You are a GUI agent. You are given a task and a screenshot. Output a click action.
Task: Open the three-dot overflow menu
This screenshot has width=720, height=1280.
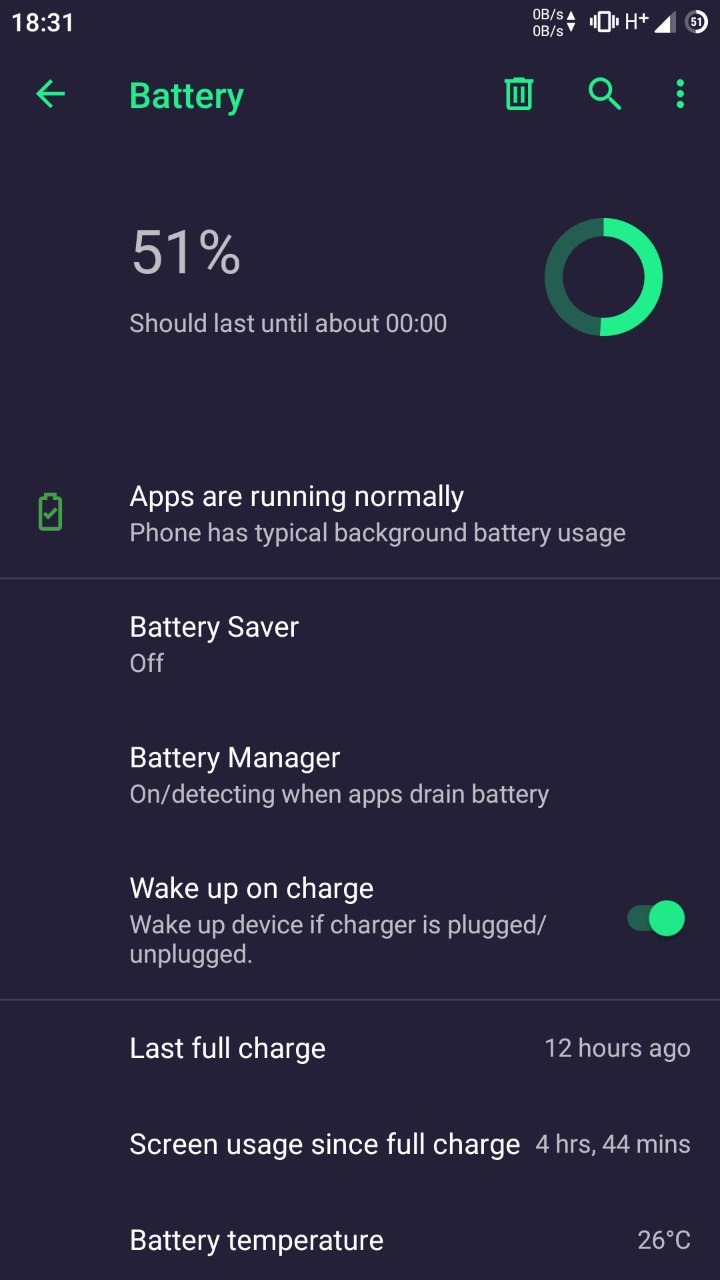point(680,95)
